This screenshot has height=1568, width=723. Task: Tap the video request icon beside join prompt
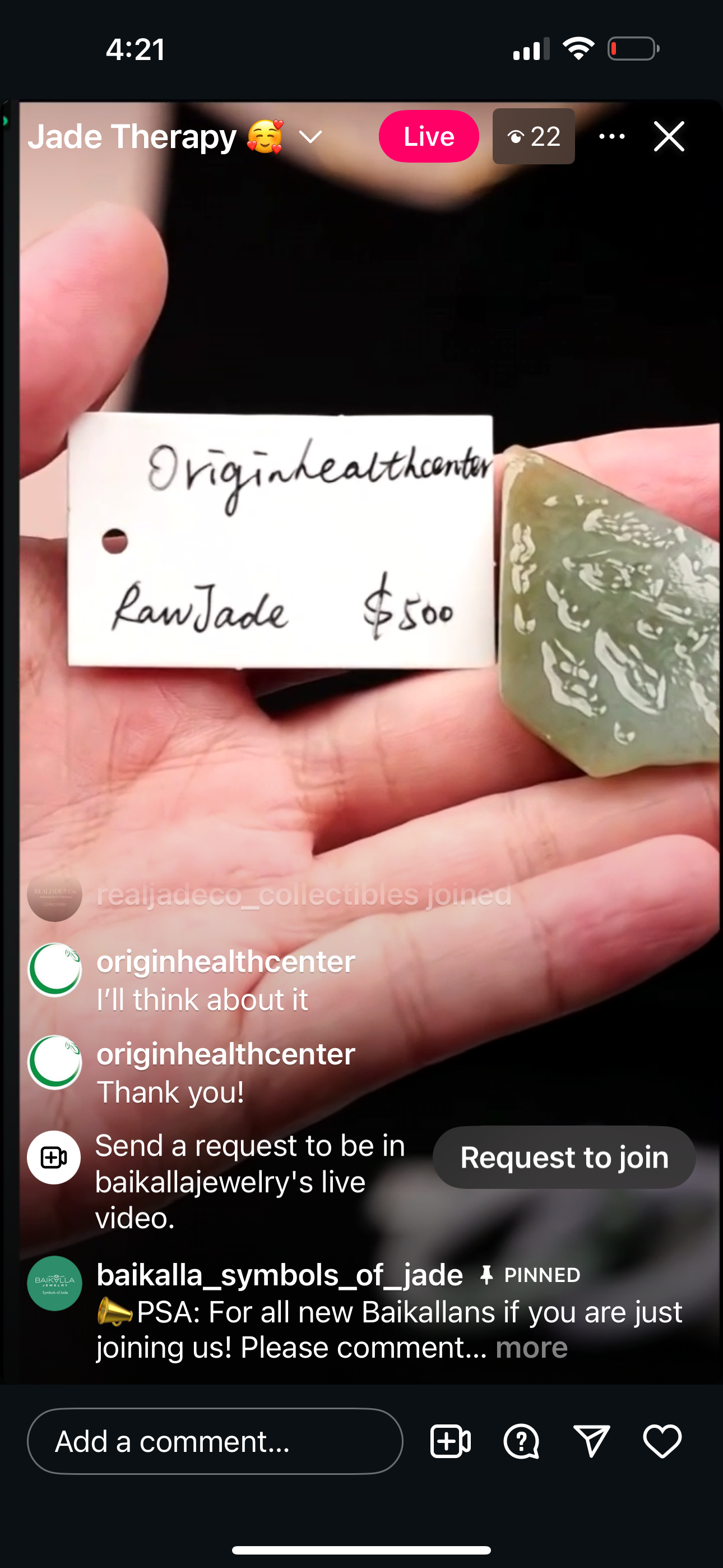pyautogui.click(x=54, y=1157)
